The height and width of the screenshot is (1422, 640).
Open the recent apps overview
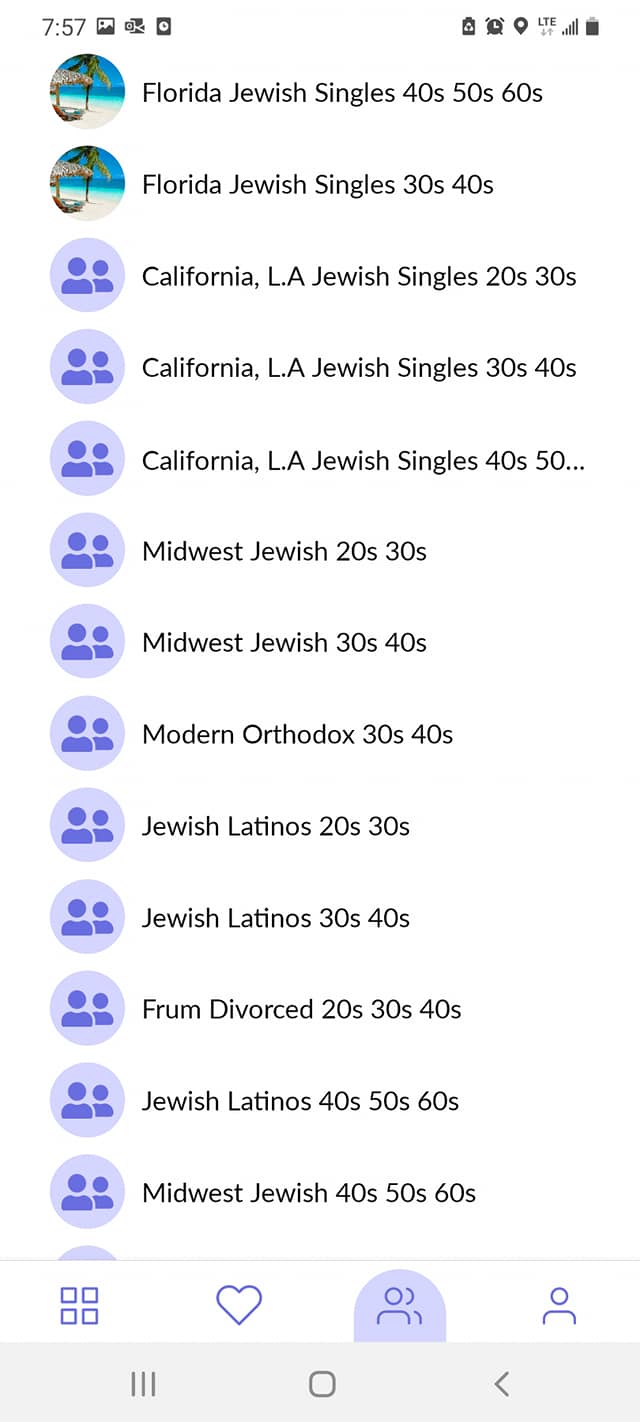[144, 1384]
